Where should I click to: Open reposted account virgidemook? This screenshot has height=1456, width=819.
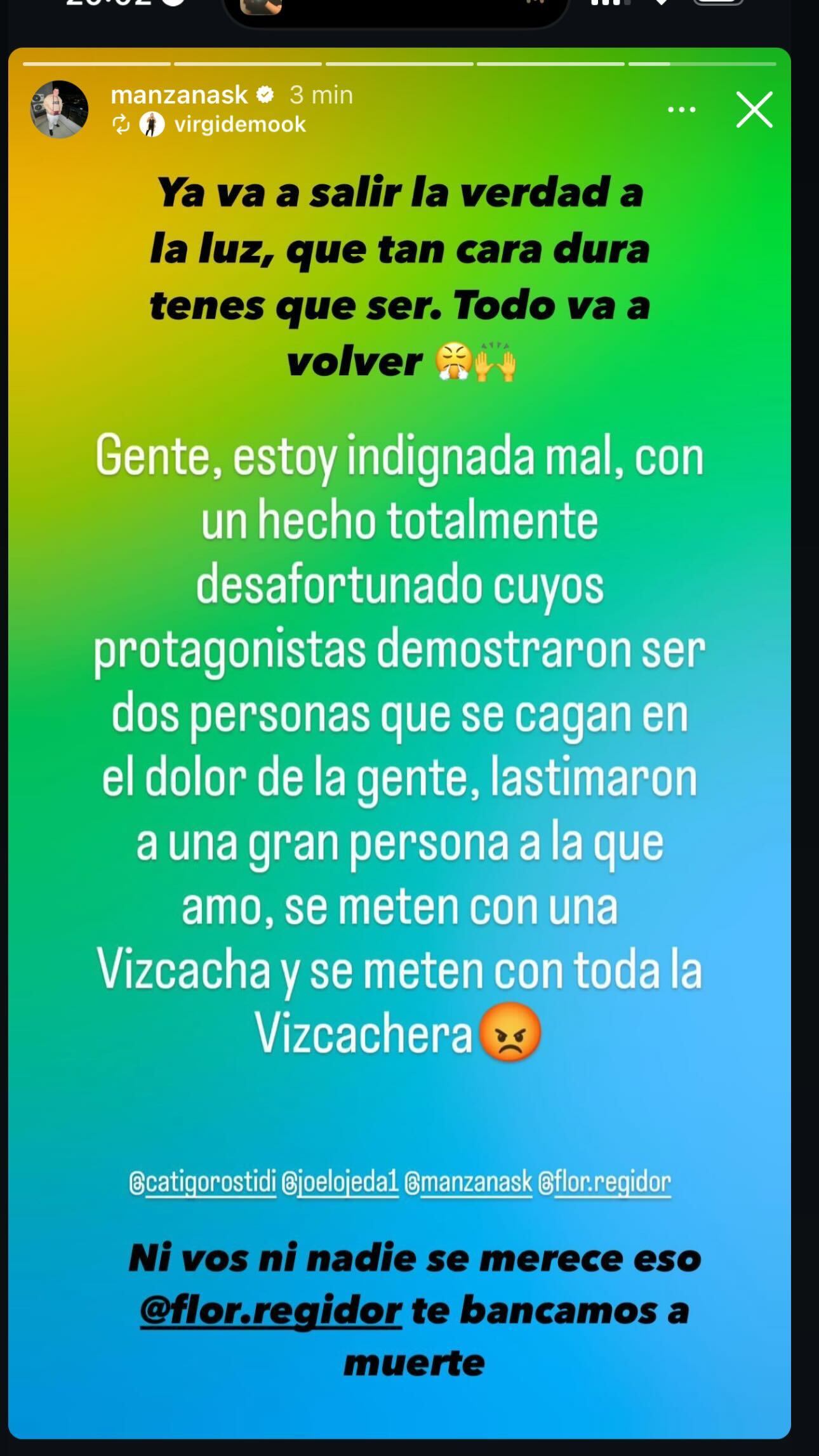pos(239,124)
